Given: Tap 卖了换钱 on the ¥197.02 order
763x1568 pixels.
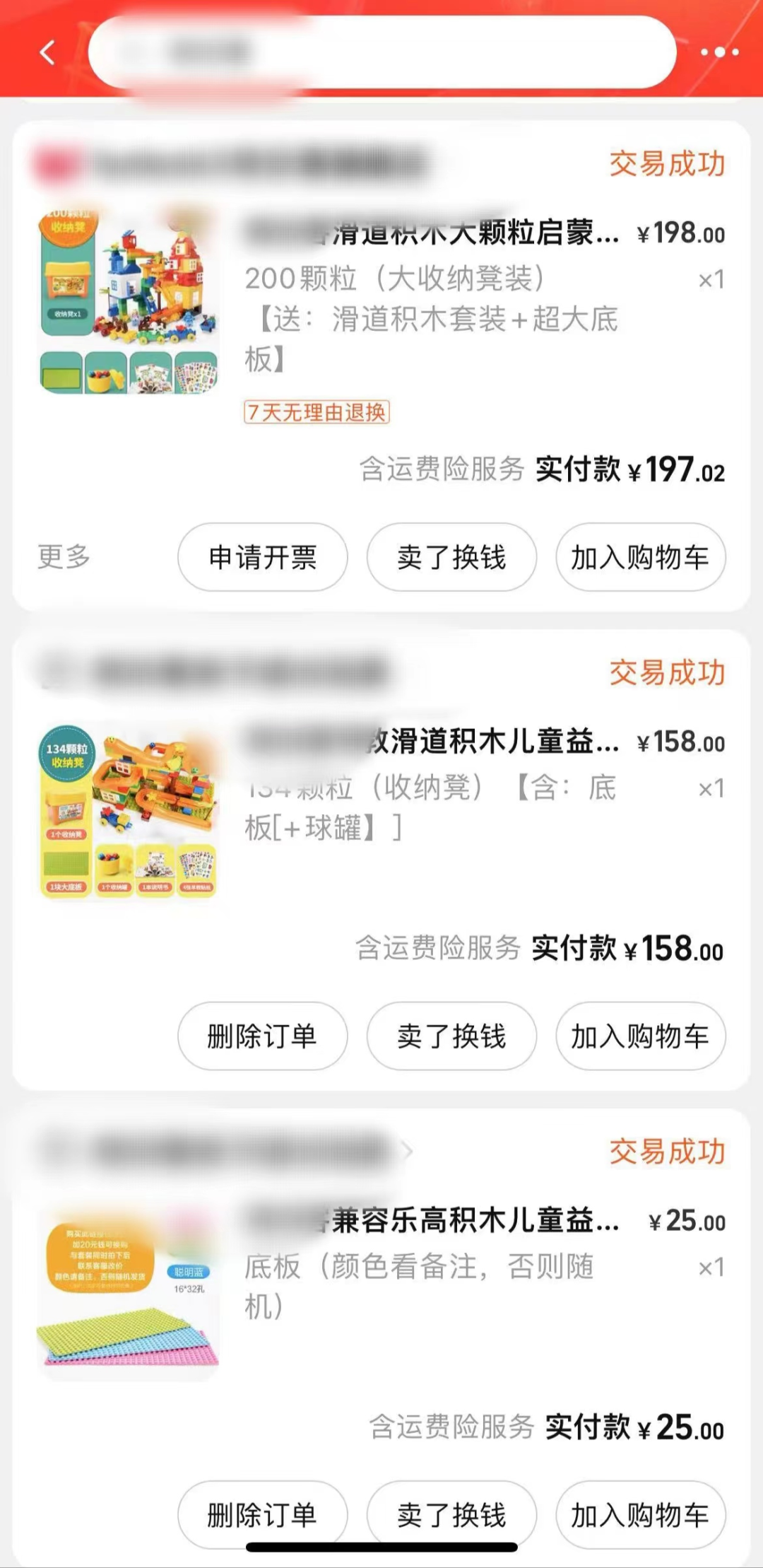Looking at the screenshot, I should point(451,557).
